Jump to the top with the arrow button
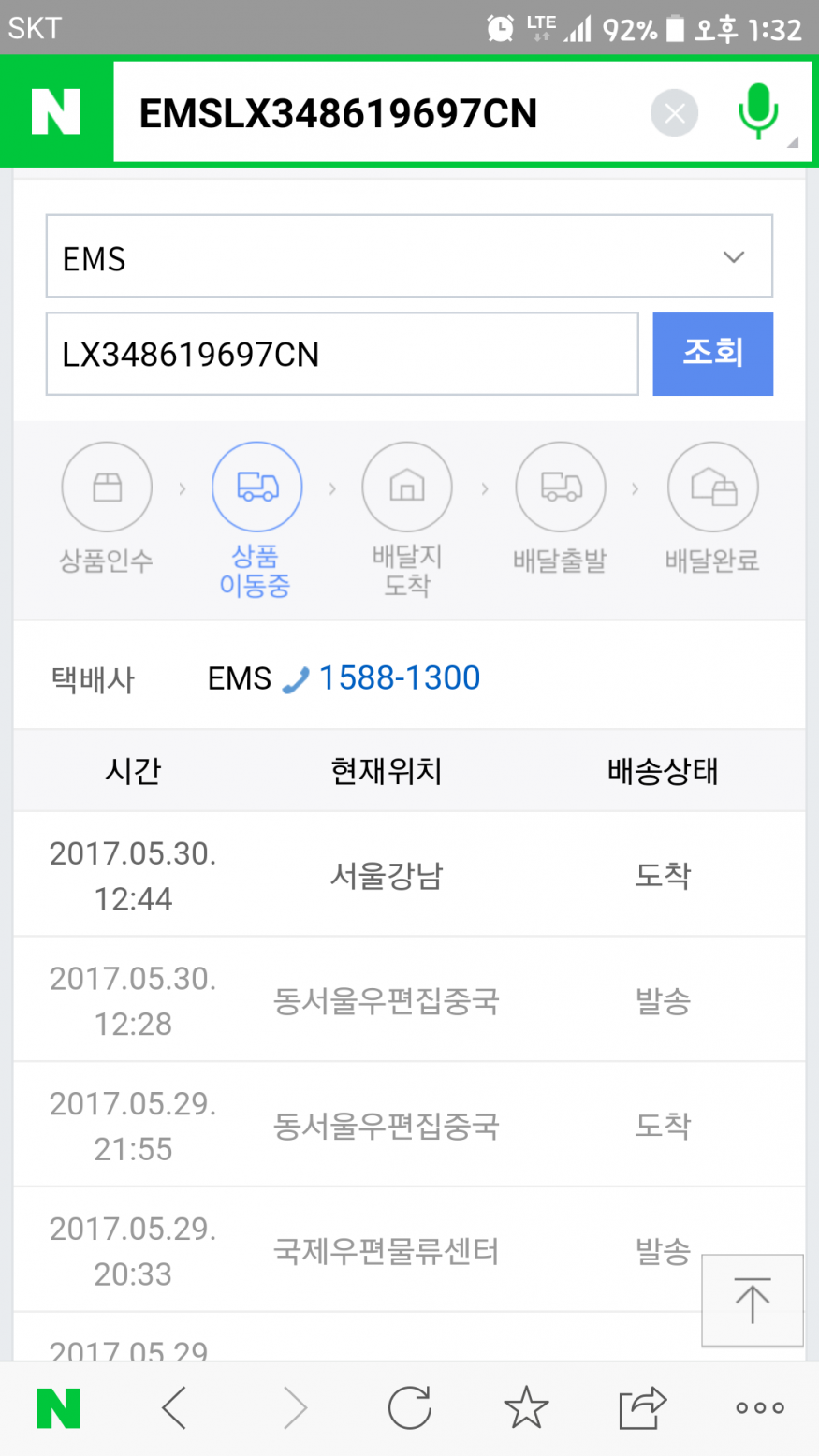Viewport: 819px width, 1456px height. pos(753,1301)
